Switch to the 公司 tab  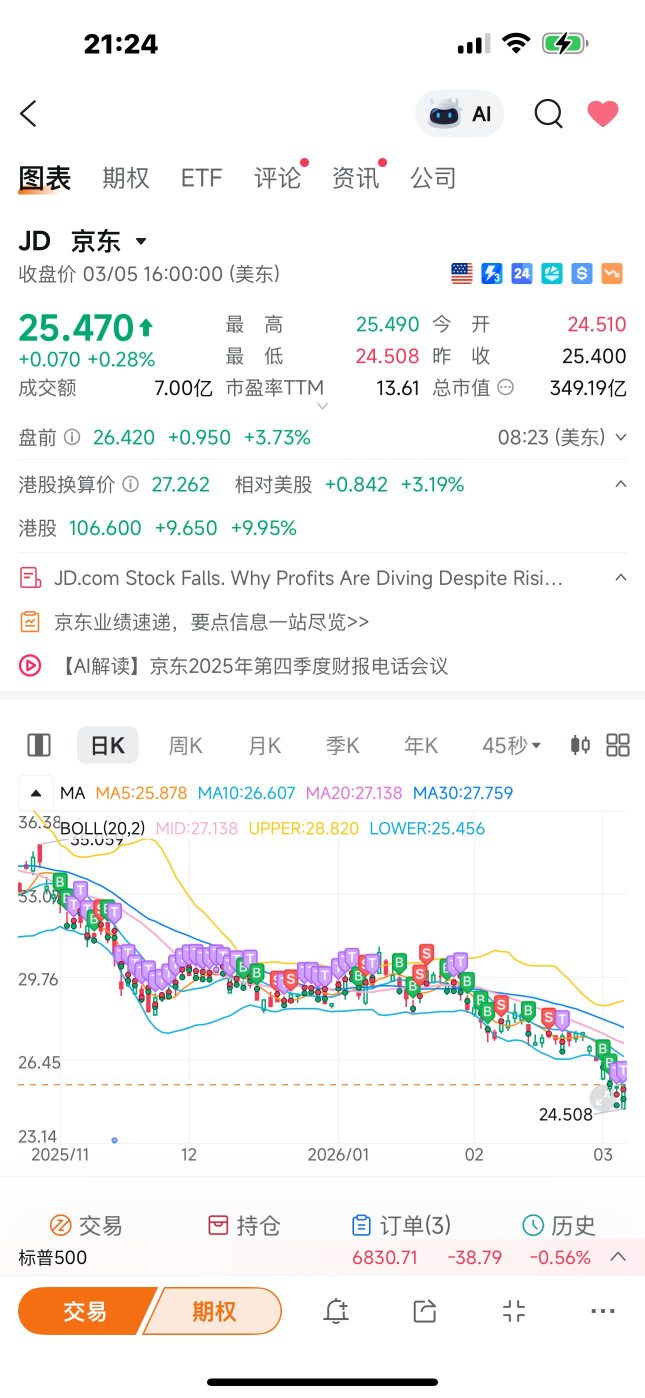click(x=433, y=178)
